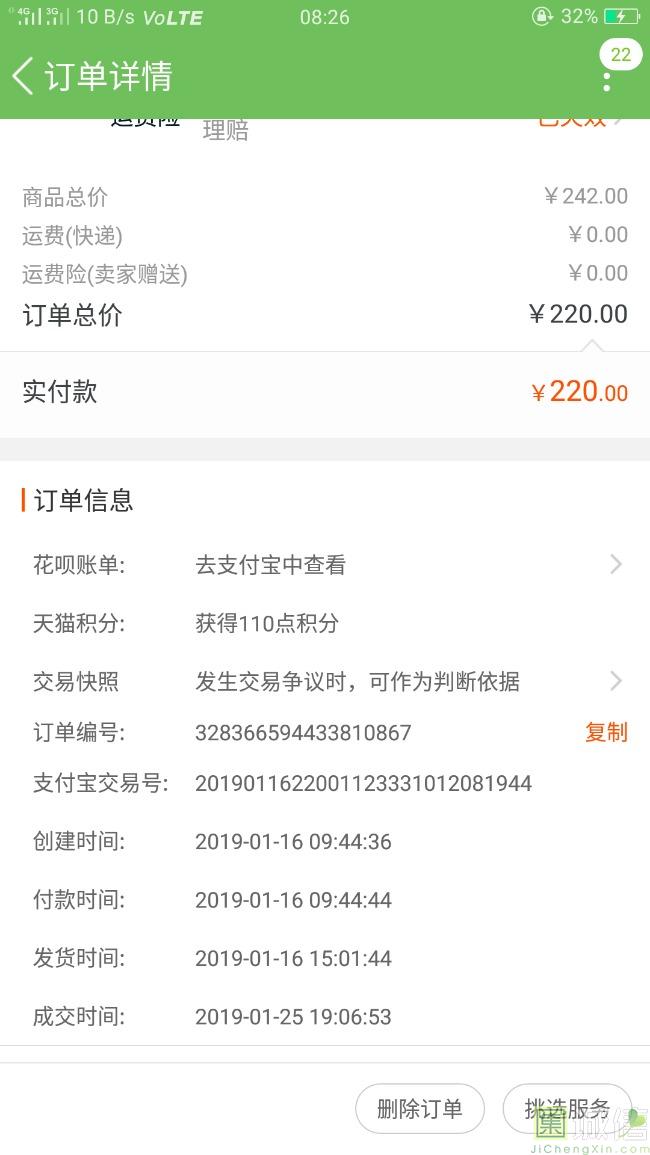Copy the order number with 复制
Image resolution: width=650 pixels, height=1155 pixels.
click(x=605, y=732)
